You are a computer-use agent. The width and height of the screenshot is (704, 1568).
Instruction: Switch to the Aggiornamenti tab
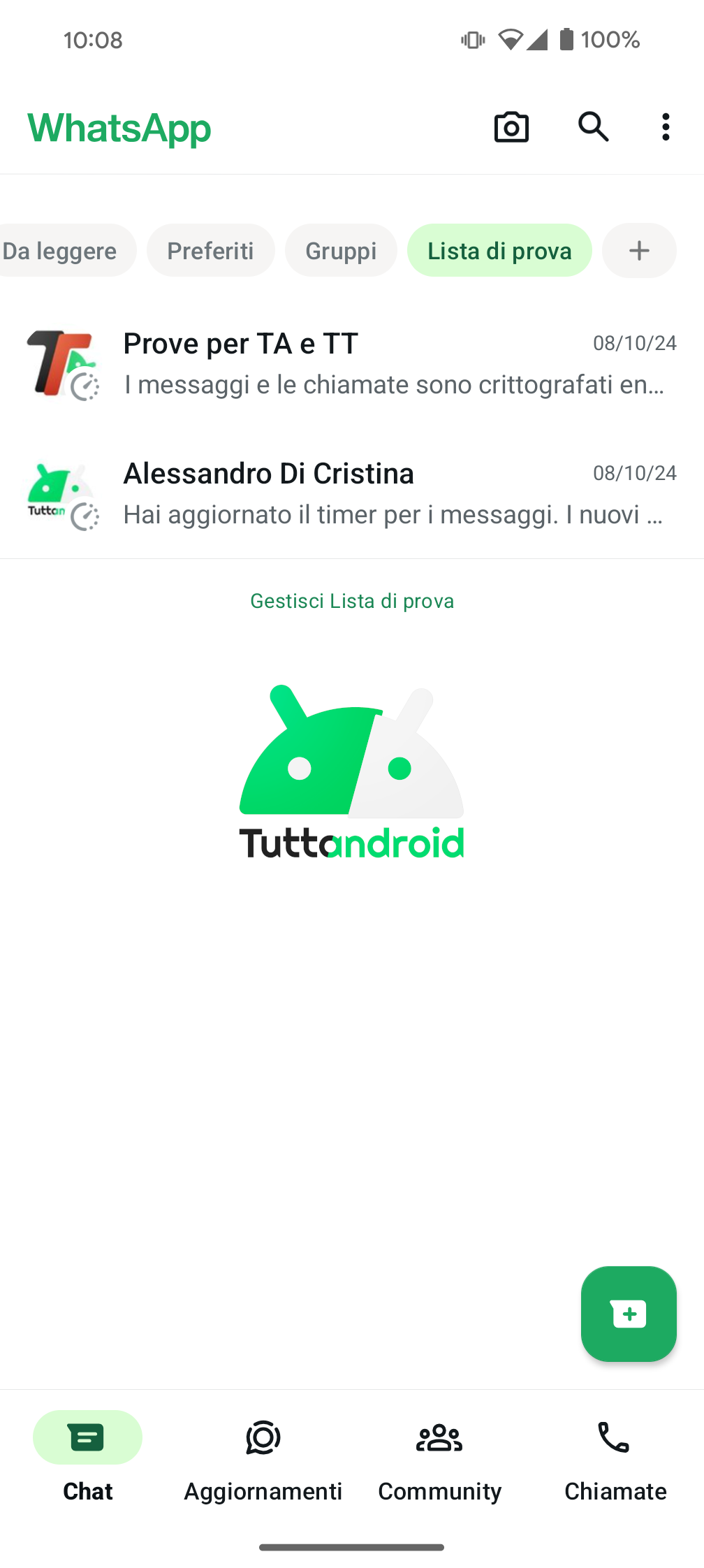pyautogui.click(x=263, y=1458)
